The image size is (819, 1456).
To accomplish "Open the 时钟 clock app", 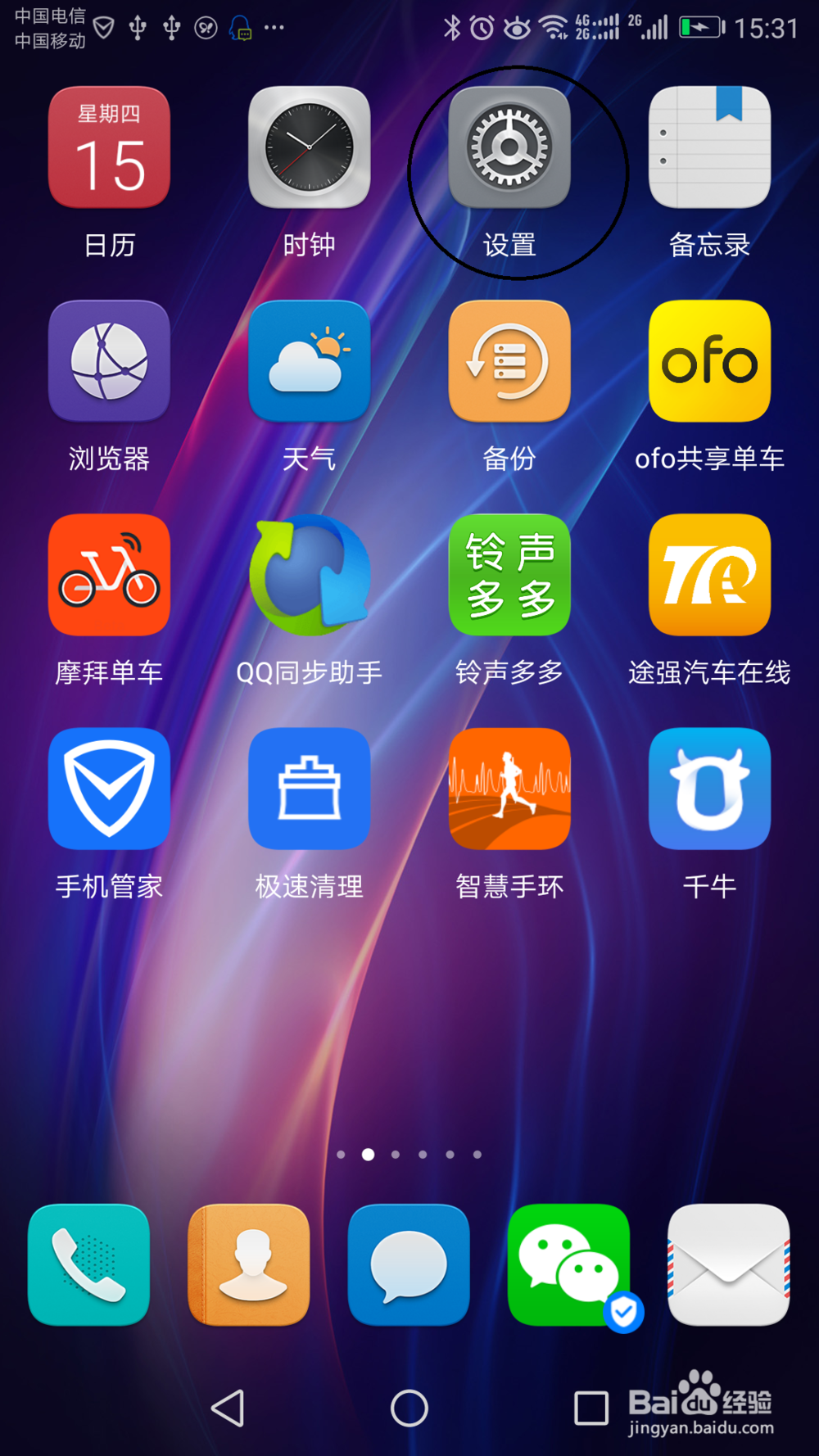I will tap(309, 149).
